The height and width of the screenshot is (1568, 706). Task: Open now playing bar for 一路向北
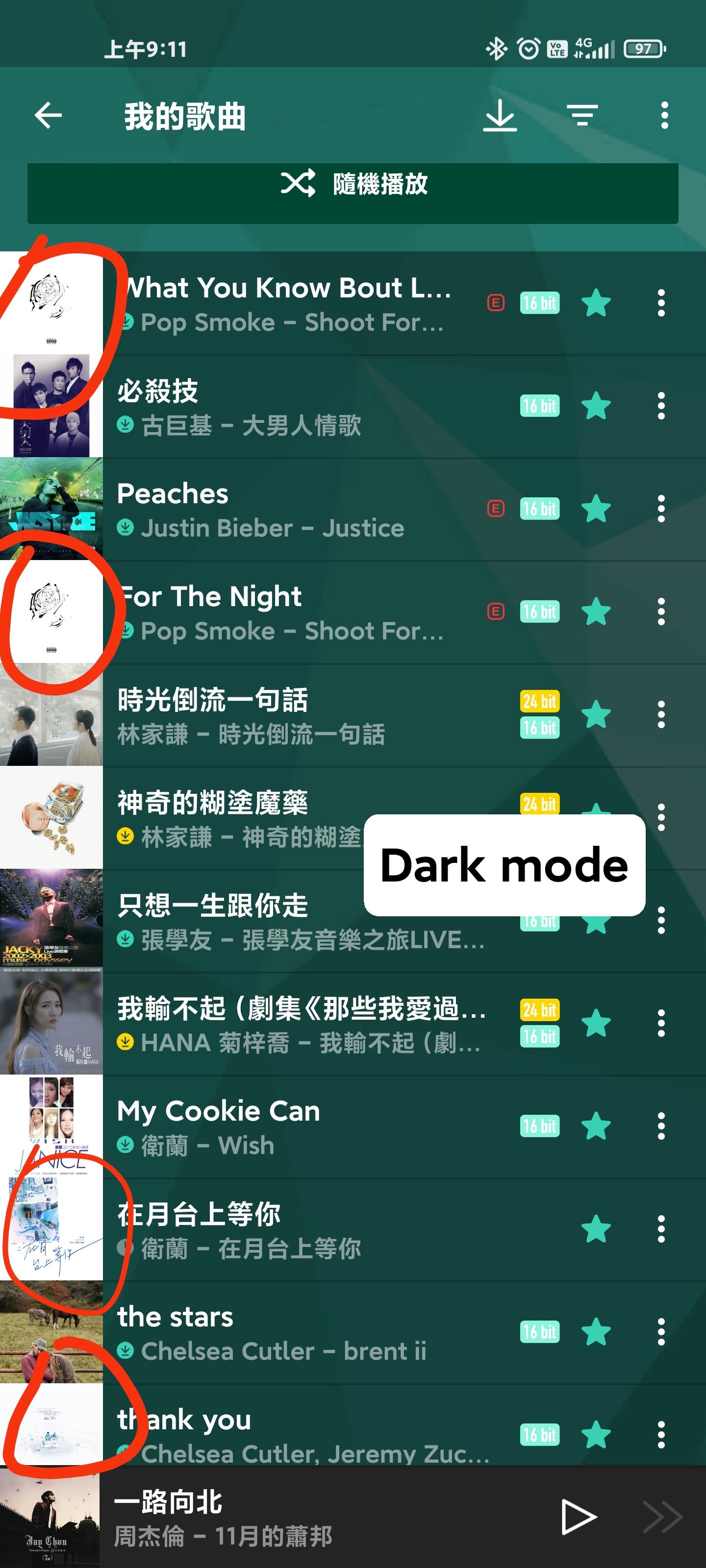274,1517
